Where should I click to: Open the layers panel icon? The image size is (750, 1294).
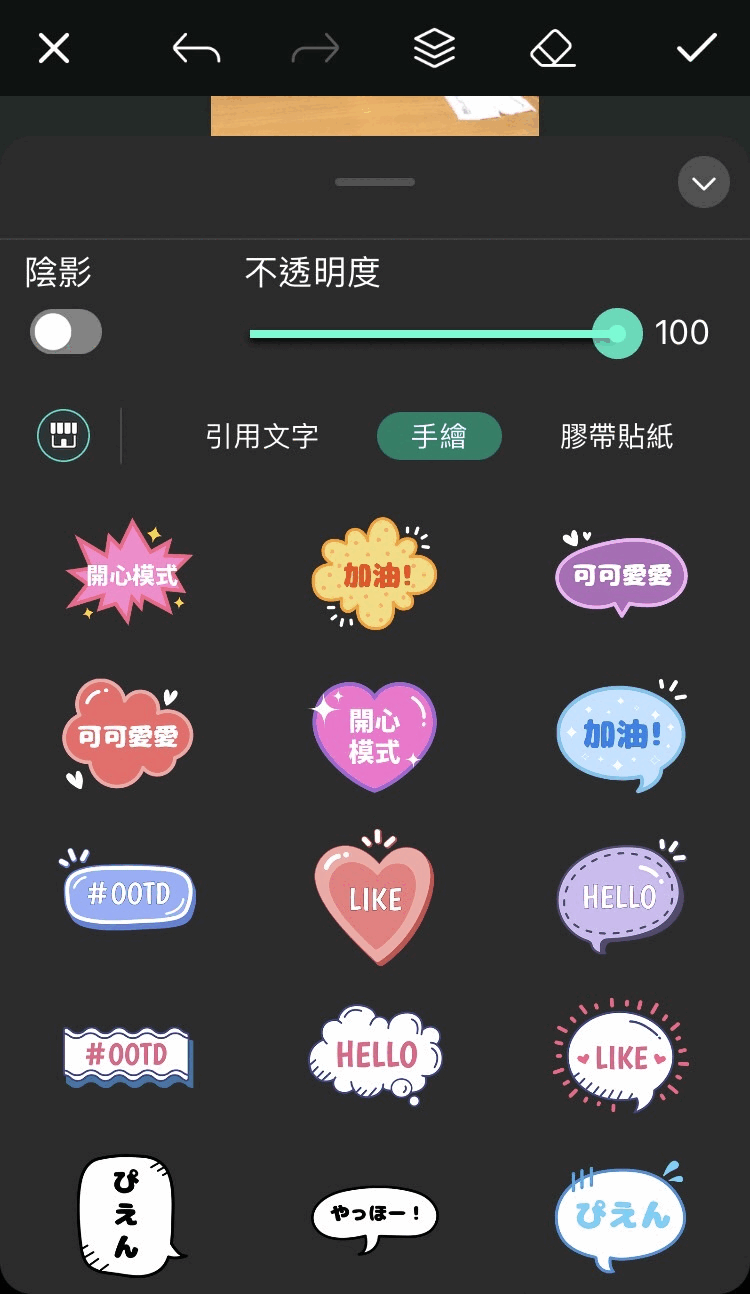tap(434, 47)
